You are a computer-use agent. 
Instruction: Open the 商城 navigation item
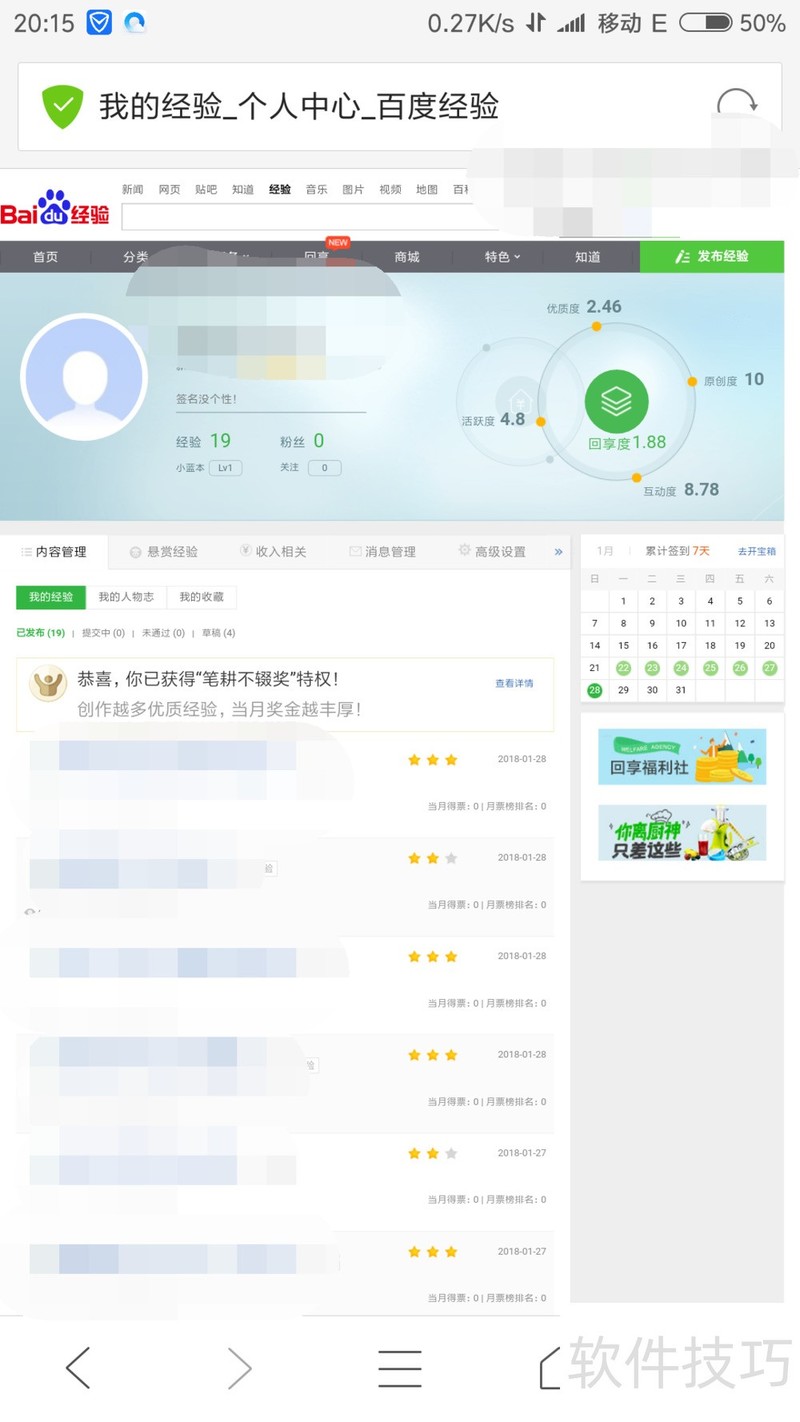407,257
